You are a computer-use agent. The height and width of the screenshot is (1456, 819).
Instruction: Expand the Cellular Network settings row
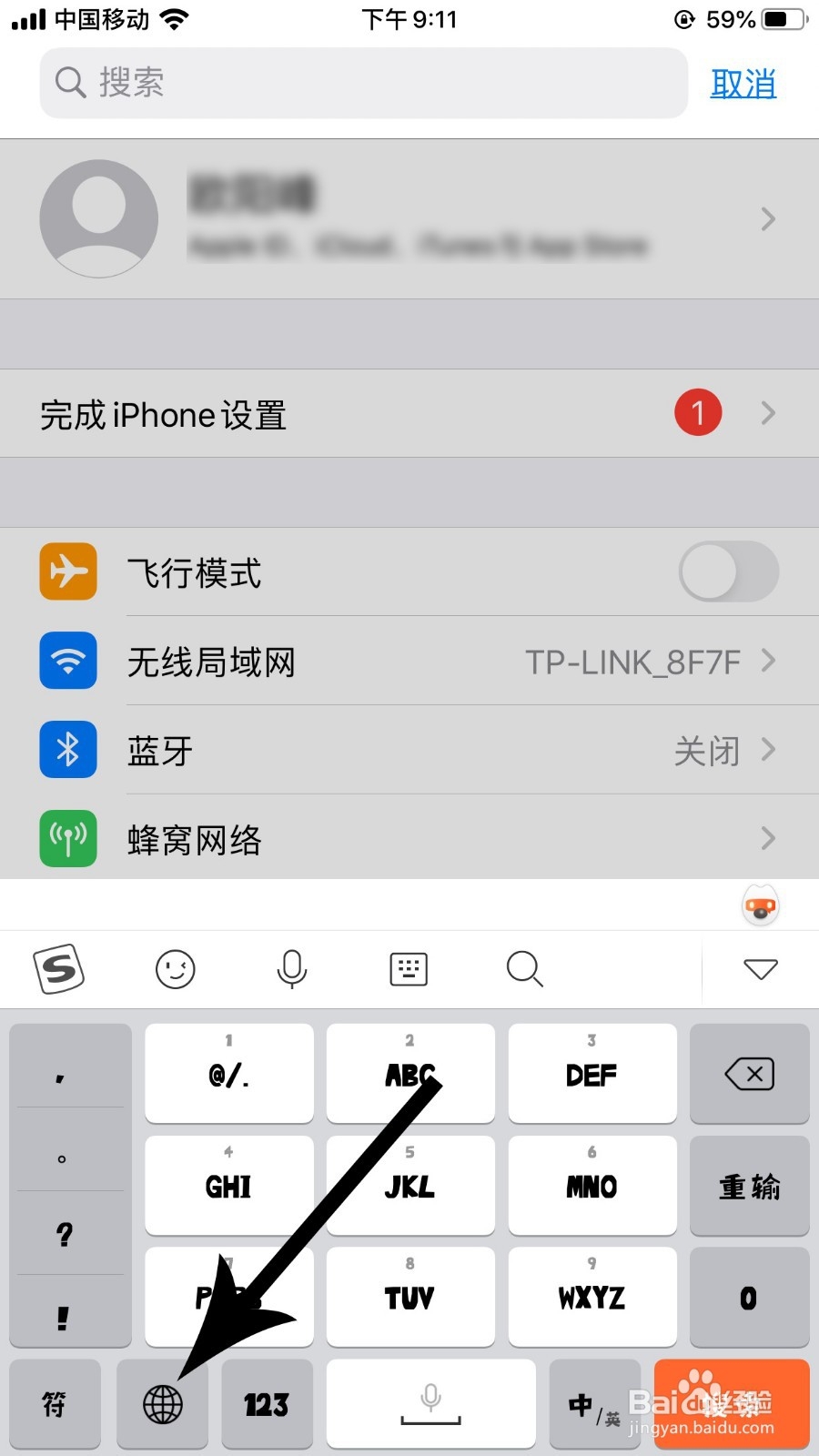[x=409, y=838]
